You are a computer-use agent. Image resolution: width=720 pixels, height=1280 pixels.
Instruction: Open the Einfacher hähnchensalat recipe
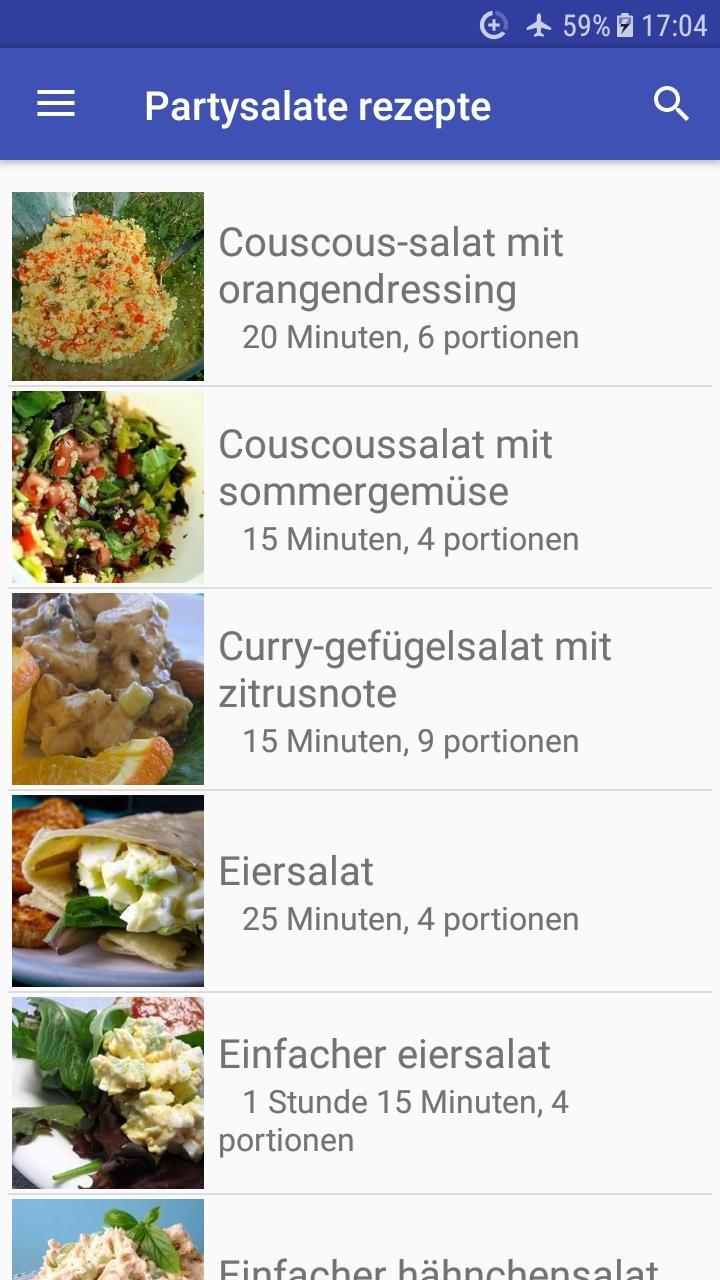click(360, 1238)
